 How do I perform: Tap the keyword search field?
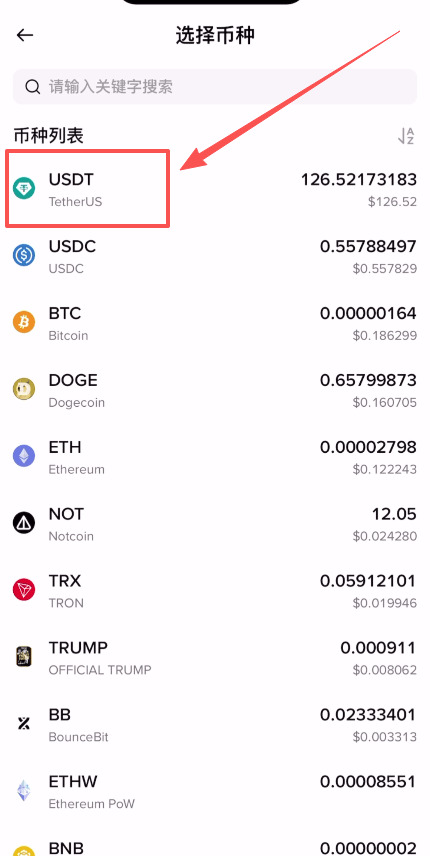215,86
